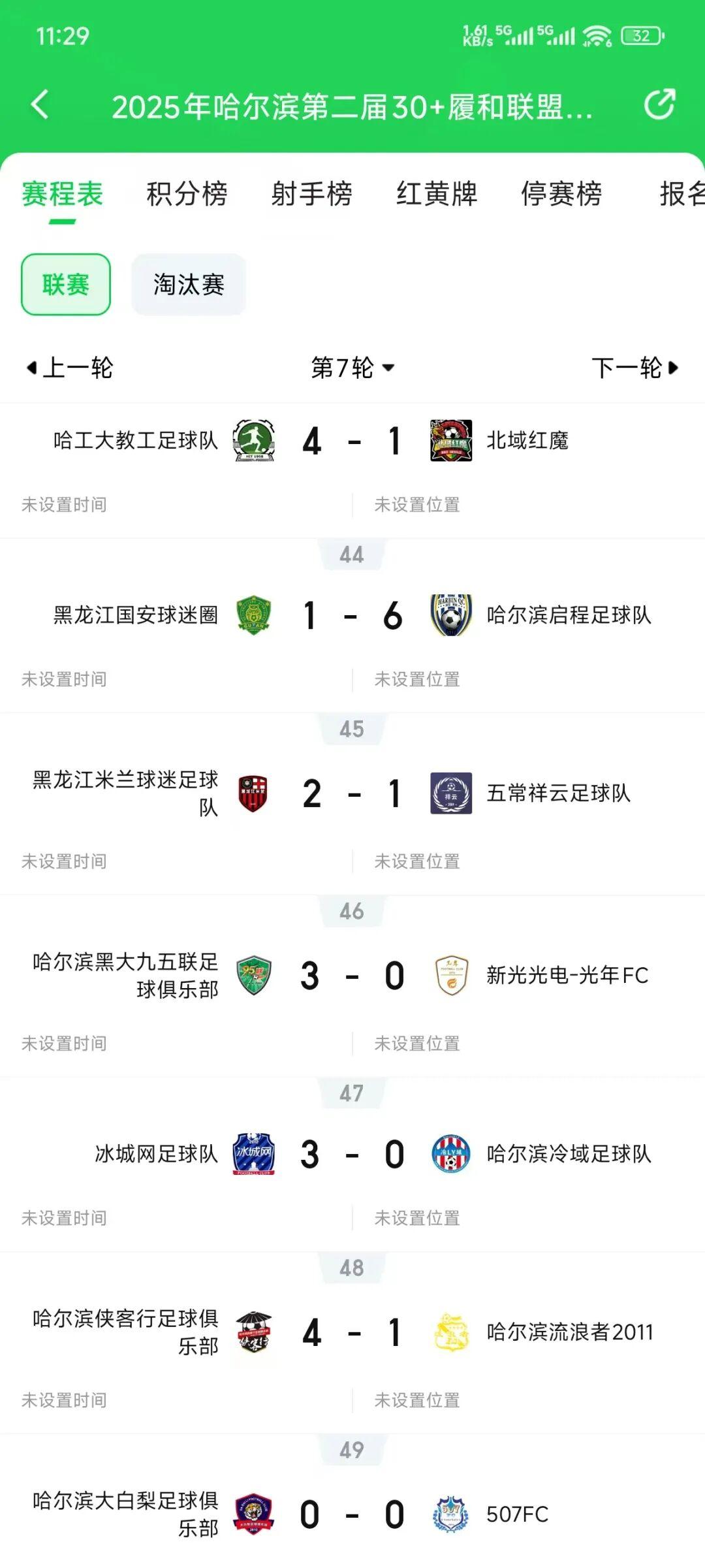Image resolution: width=705 pixels, height=1568 pixels.
Task: Go to the previous round 上一轮
Action: point(70,368)
